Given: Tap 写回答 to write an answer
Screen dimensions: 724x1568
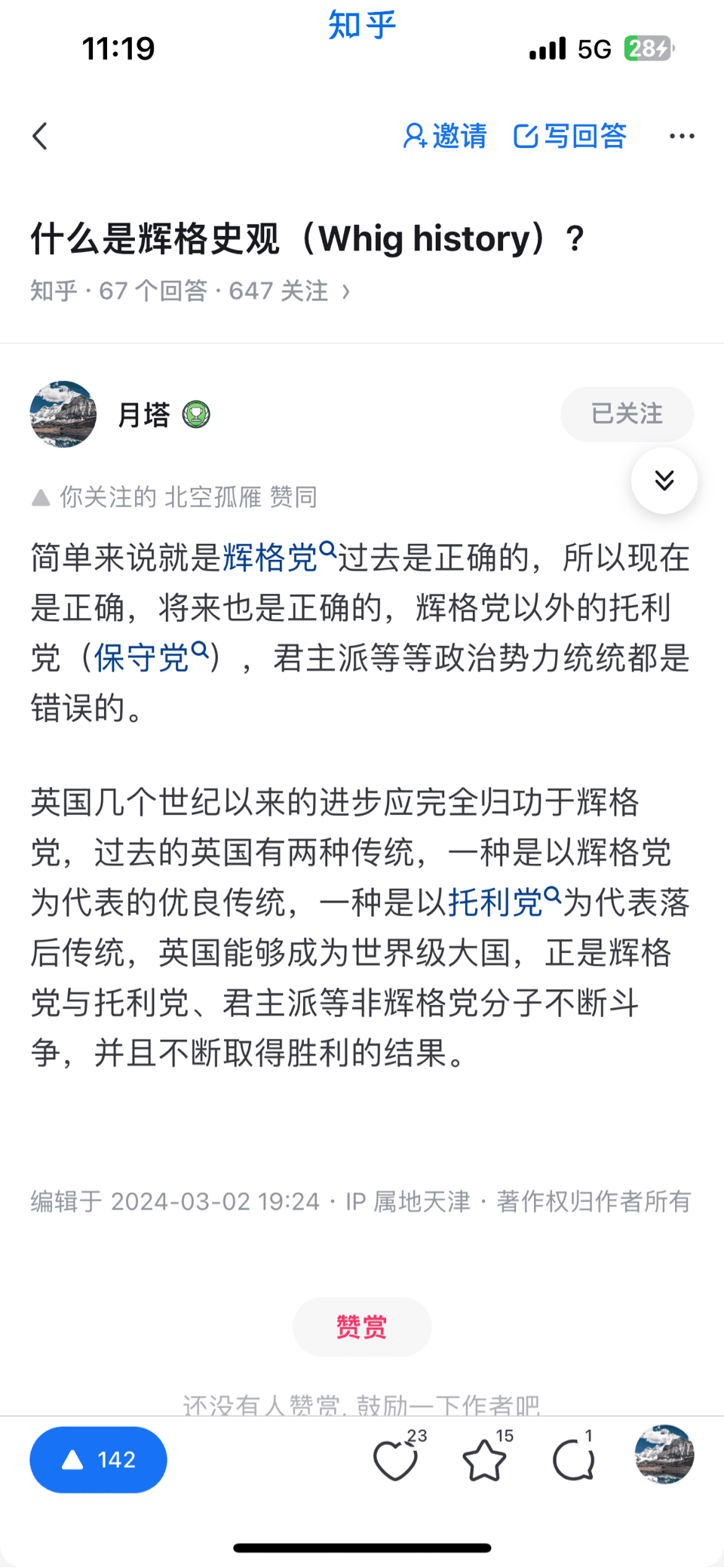Looking at the screenshot, I should (570, 137).
